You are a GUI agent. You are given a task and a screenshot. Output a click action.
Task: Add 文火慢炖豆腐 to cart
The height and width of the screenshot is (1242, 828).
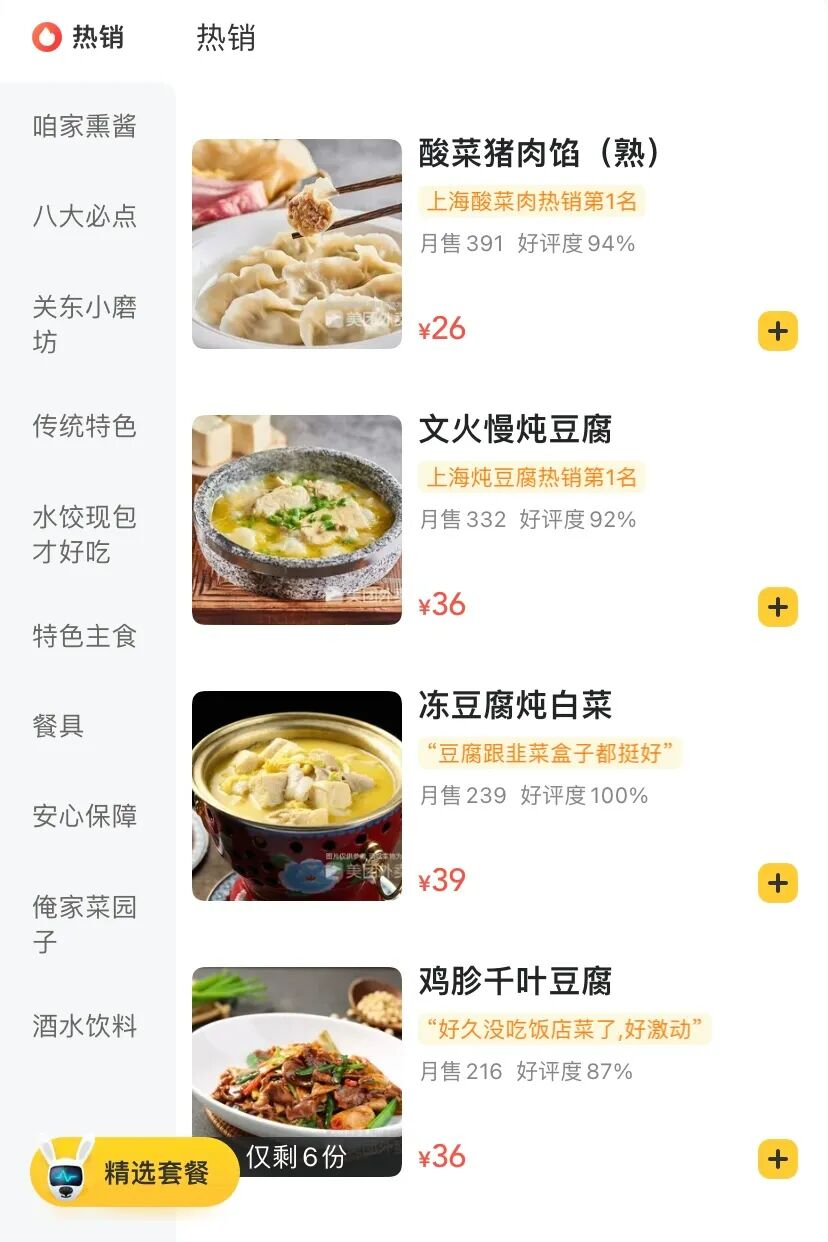pos(777,607)
